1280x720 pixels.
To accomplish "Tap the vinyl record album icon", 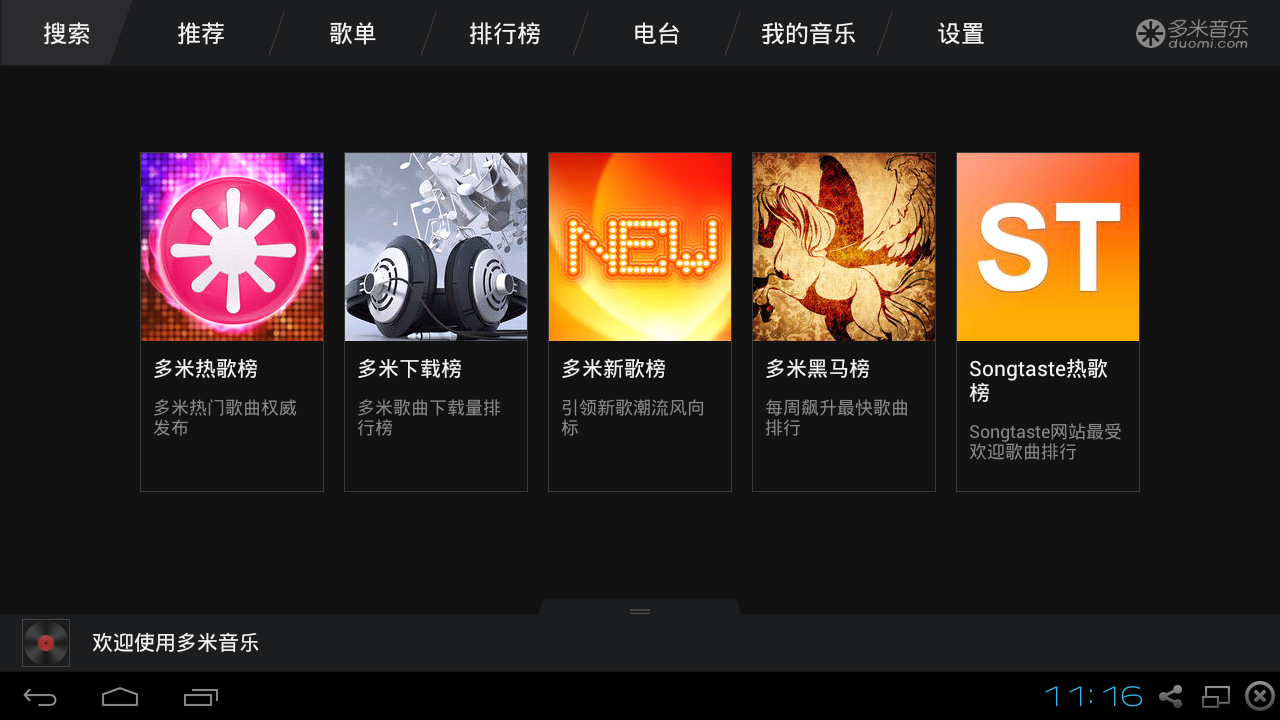I will (x=46, y=643).
